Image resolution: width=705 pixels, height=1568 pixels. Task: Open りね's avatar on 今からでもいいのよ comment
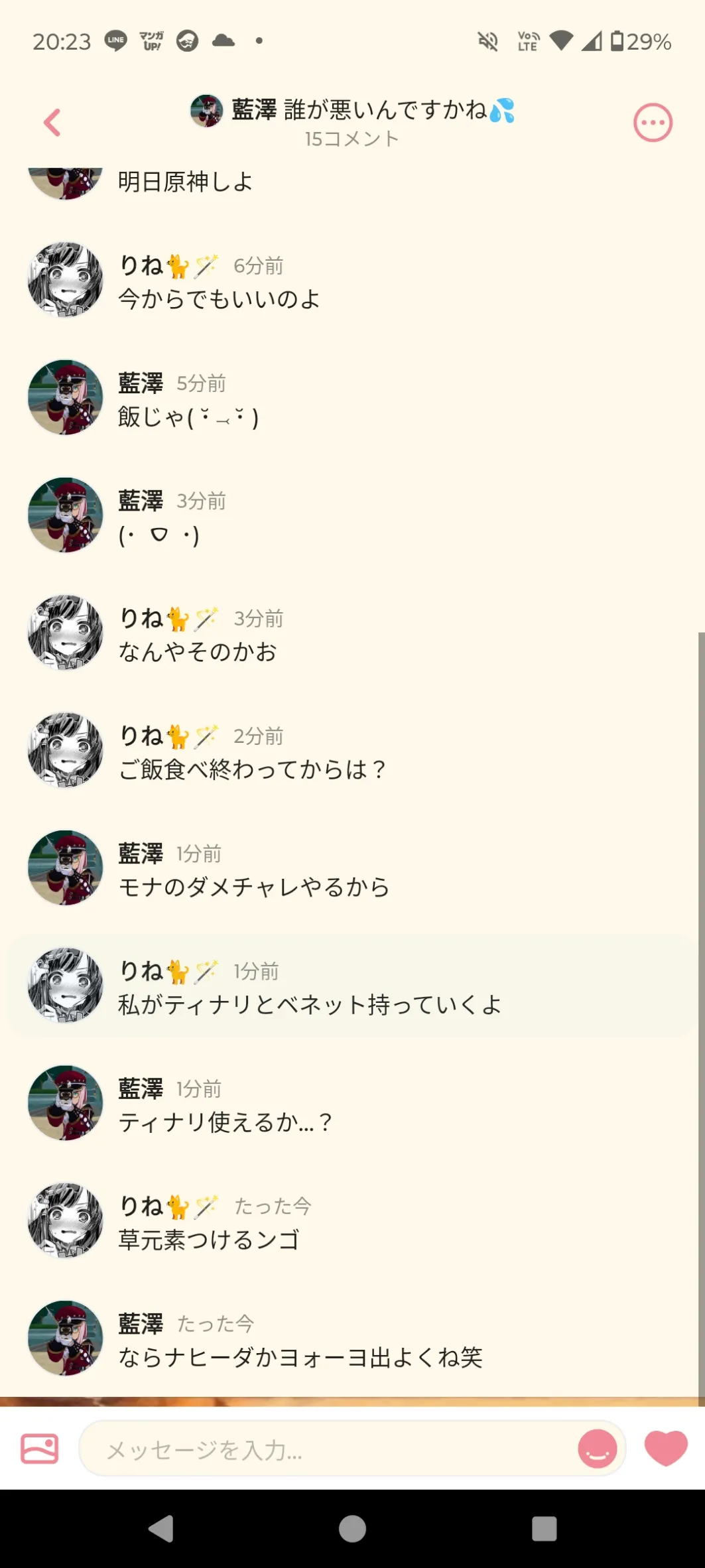tap(66, 279)
